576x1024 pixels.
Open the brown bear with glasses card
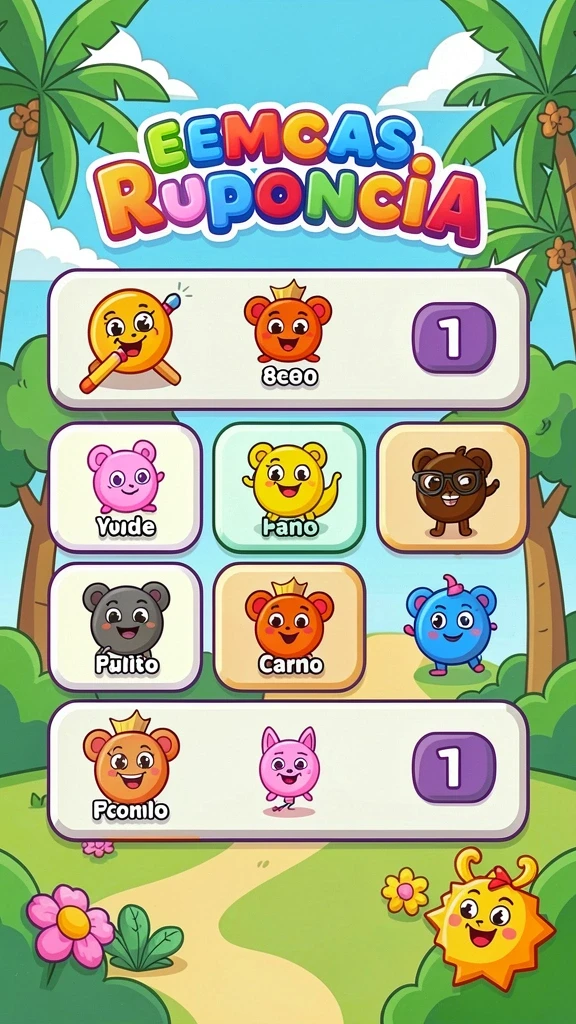(x=453, y=487)
